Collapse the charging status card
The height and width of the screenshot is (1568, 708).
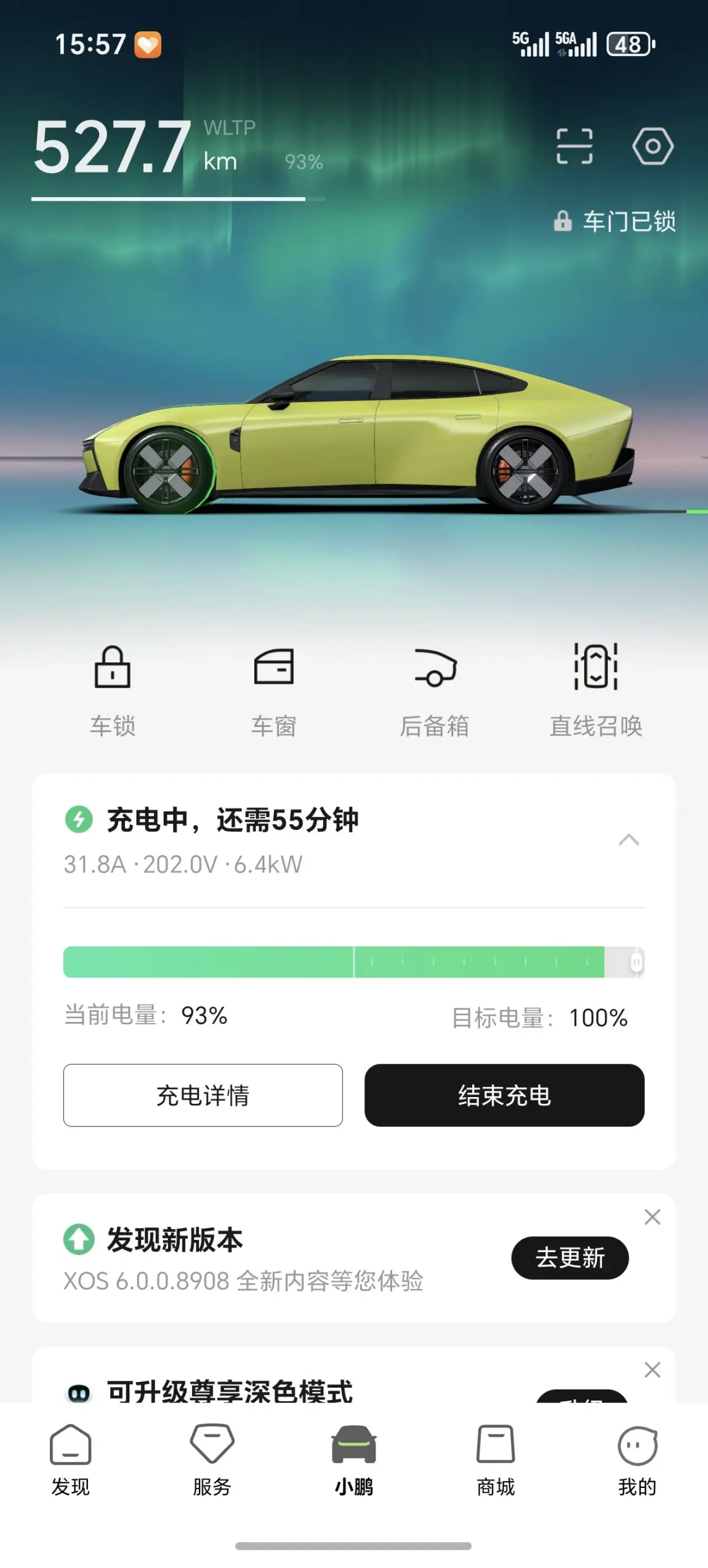coord(629,840)
